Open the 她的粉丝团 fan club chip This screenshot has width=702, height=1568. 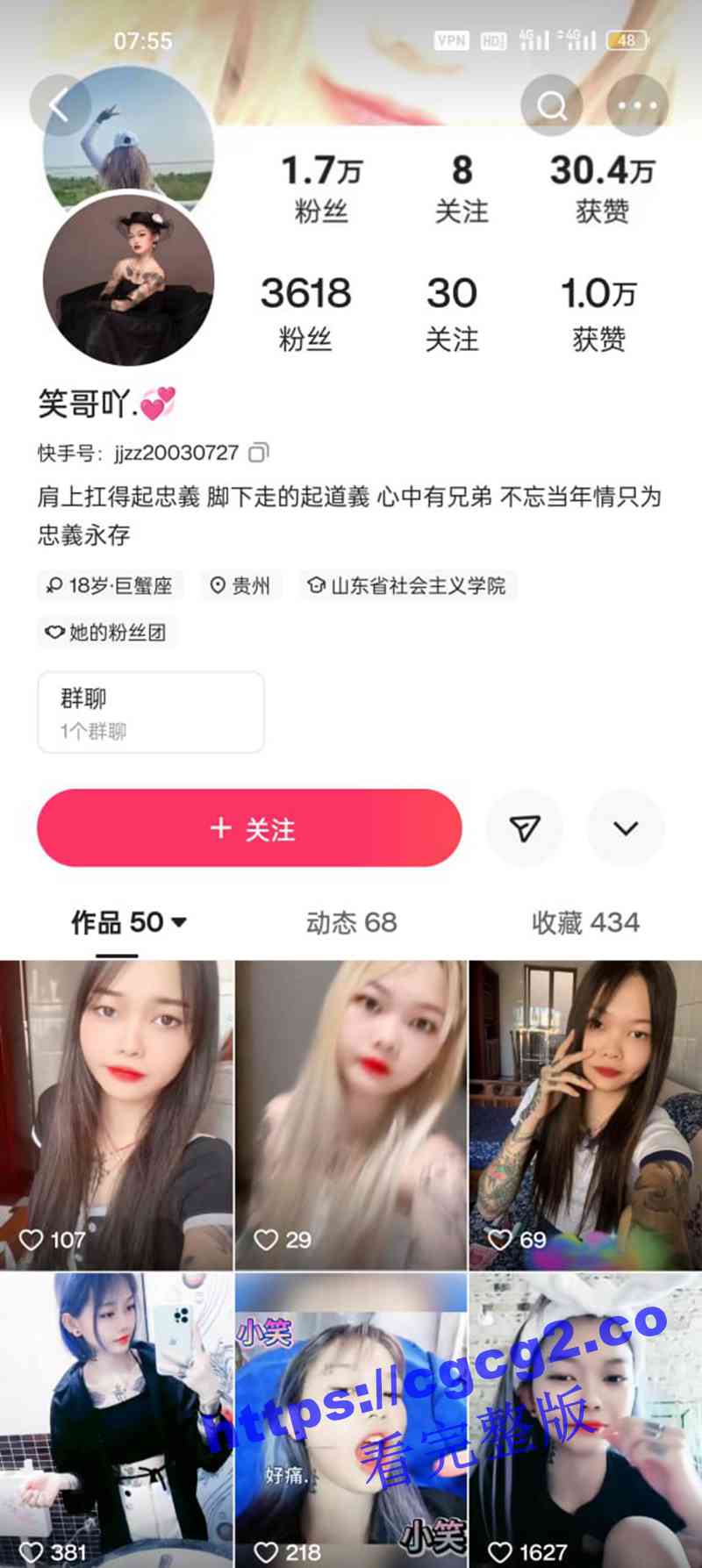107,632
